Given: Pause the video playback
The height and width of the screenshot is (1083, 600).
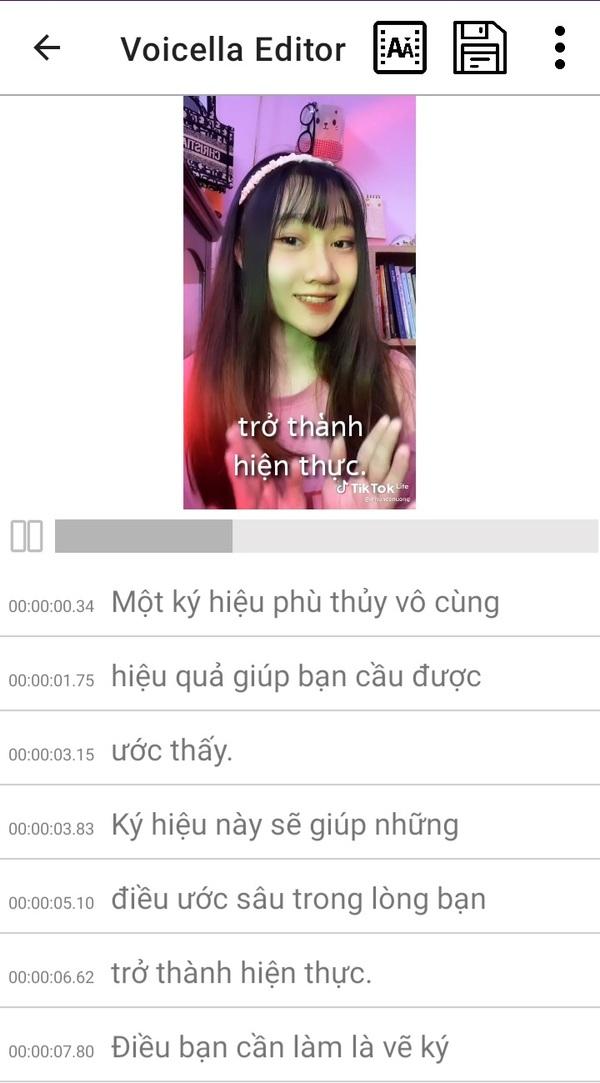Looking at the screenshot, I should (27, 536).
